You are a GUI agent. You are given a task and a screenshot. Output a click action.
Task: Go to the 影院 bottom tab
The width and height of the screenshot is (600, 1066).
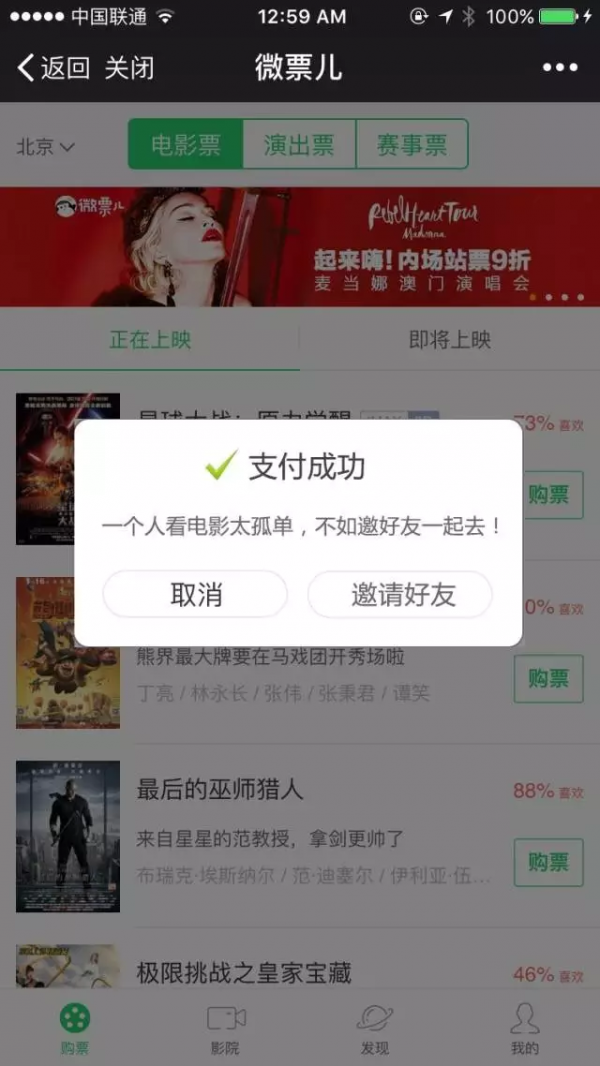(225, 1029)
